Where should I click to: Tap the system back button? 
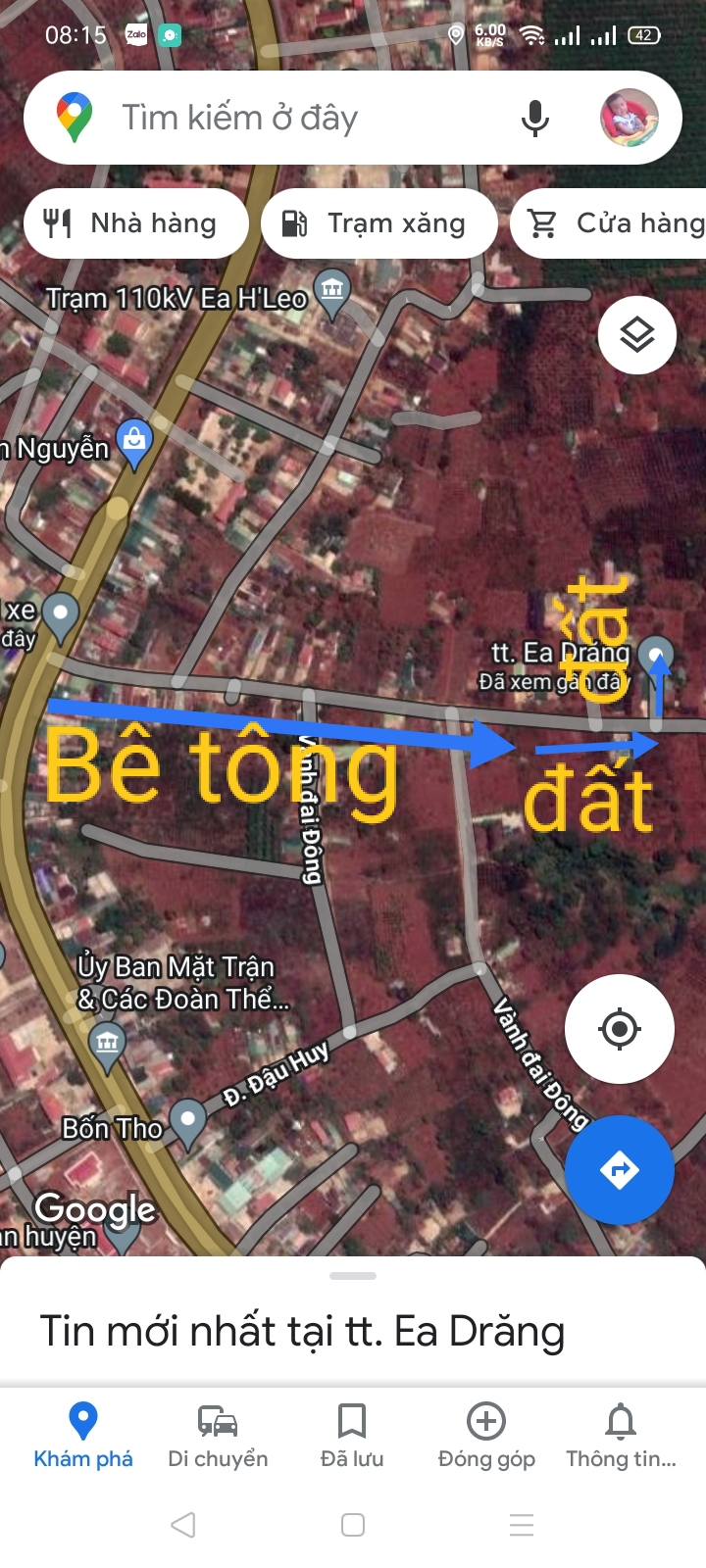click(x=183, y=1525)
